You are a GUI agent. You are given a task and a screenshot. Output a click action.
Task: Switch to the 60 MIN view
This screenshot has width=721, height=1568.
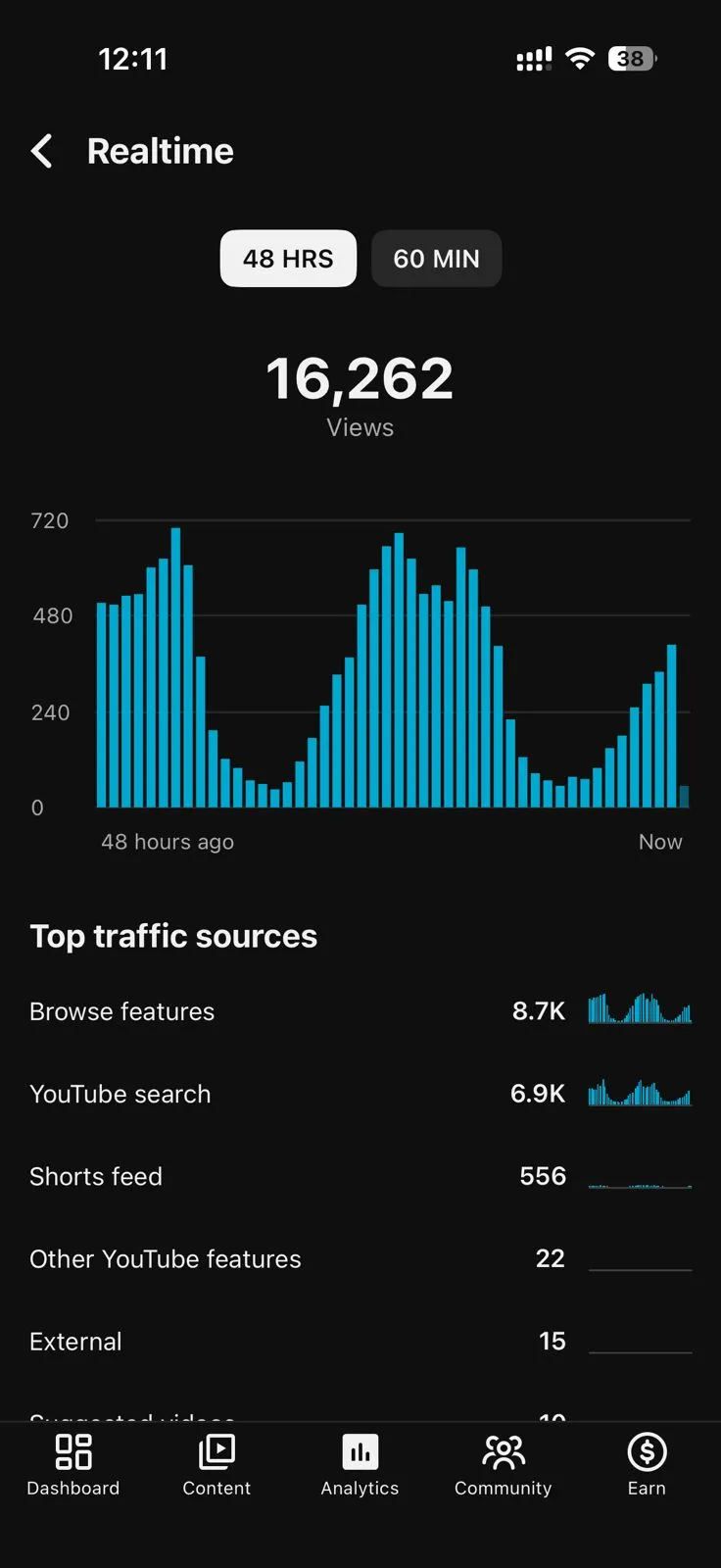[x=436, y=259]
